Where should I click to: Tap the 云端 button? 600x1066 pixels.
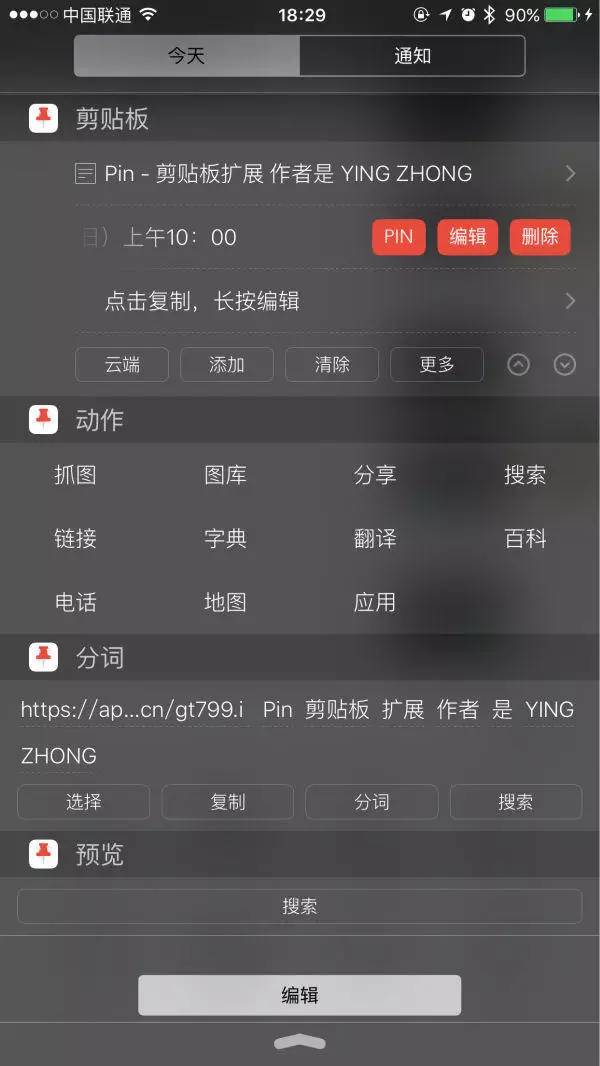122,365
